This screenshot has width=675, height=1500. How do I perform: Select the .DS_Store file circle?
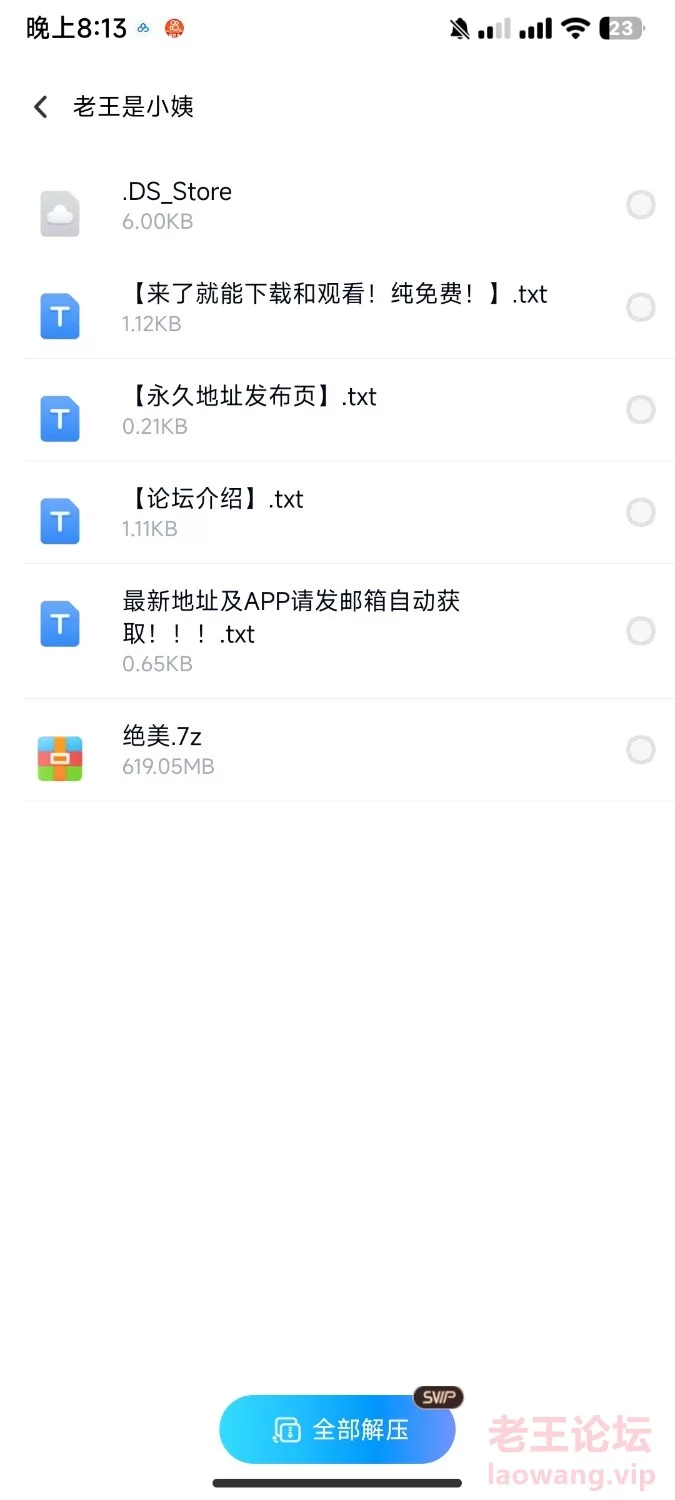point(641,205)
